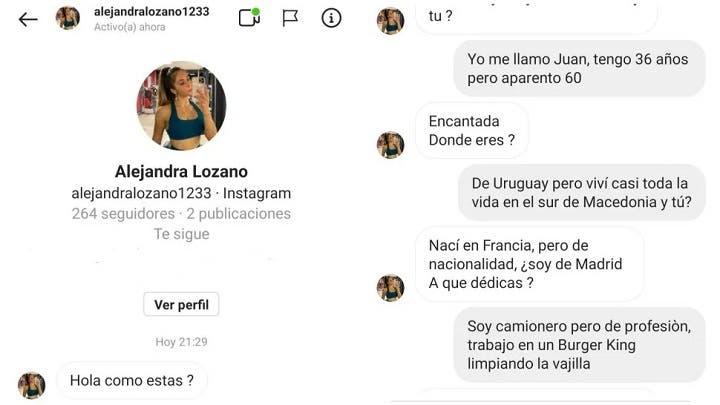
Task: Tap Alejandra Lozano's large profile picture
Action: 181,105
